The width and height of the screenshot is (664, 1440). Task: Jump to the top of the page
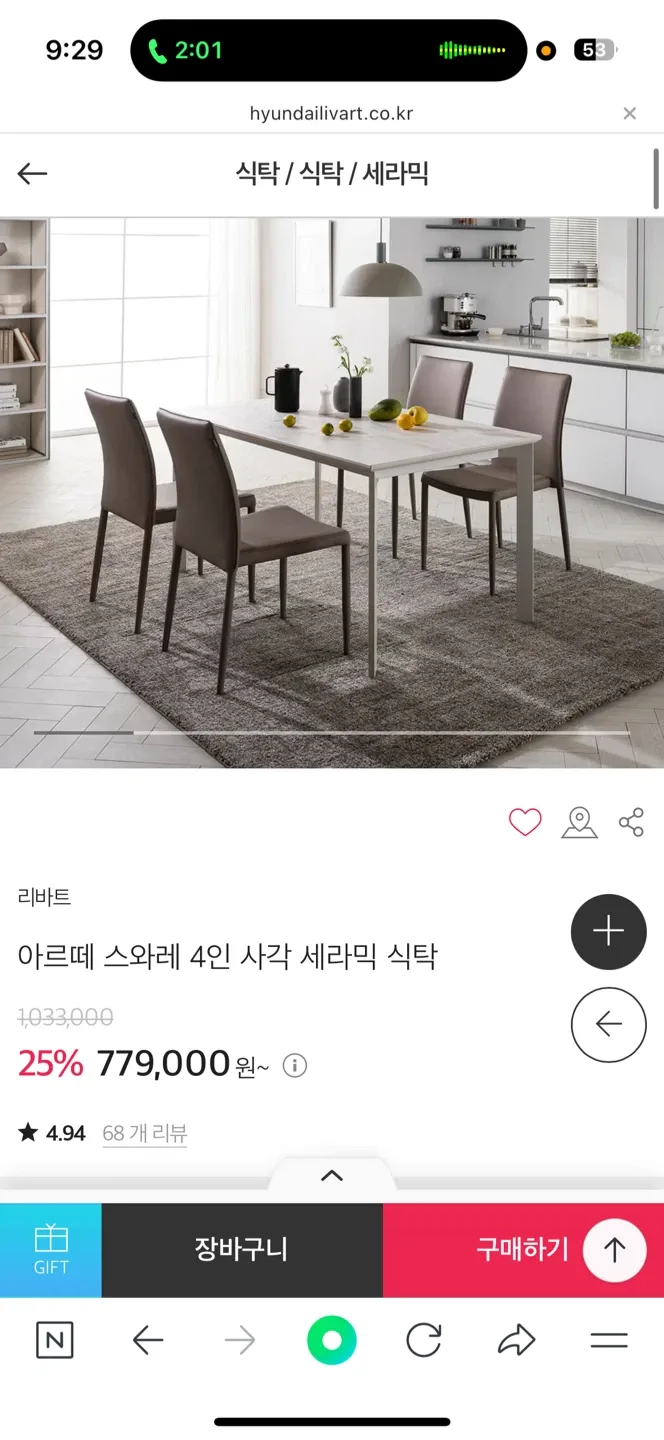point(614,1250)
